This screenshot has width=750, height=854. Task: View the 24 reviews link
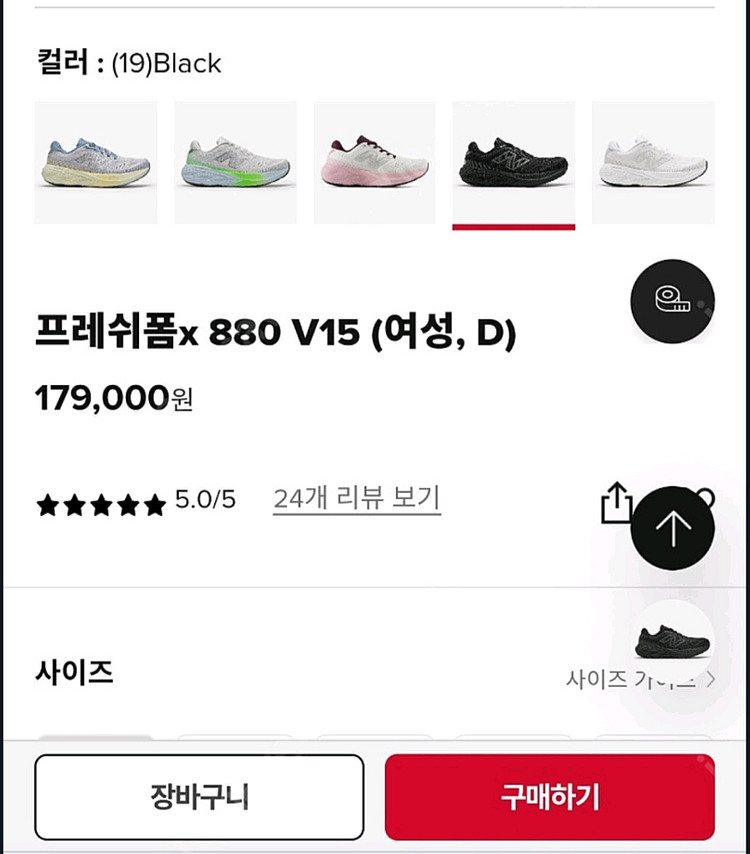[357, 499]
